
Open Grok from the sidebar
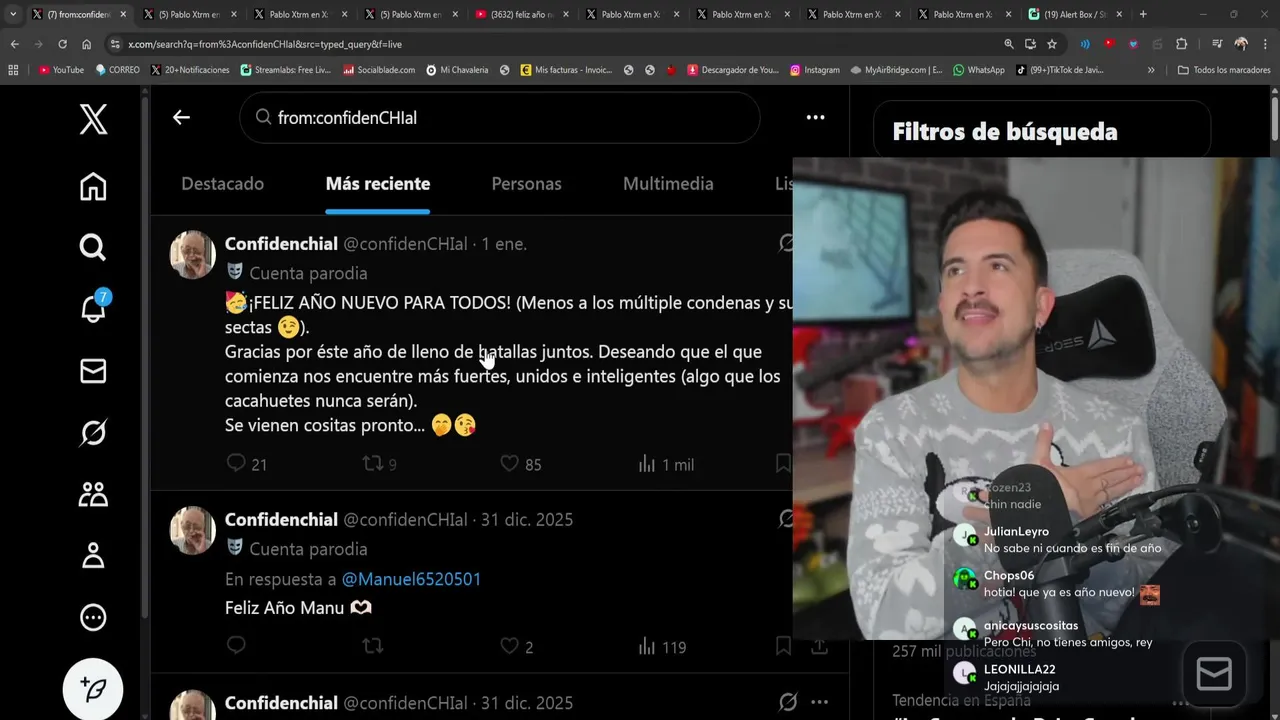tap(93, 433)
